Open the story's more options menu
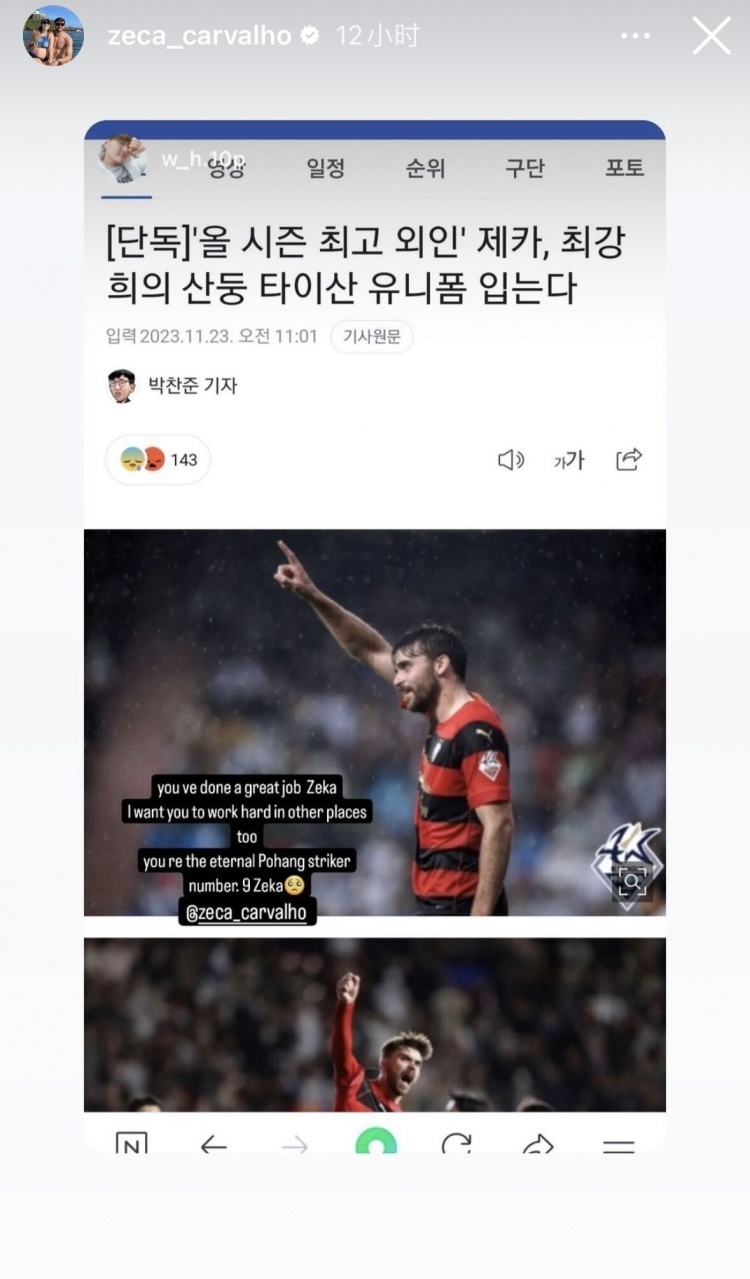The height and width of the screenshot is (1279, 750). click(635, 36)
